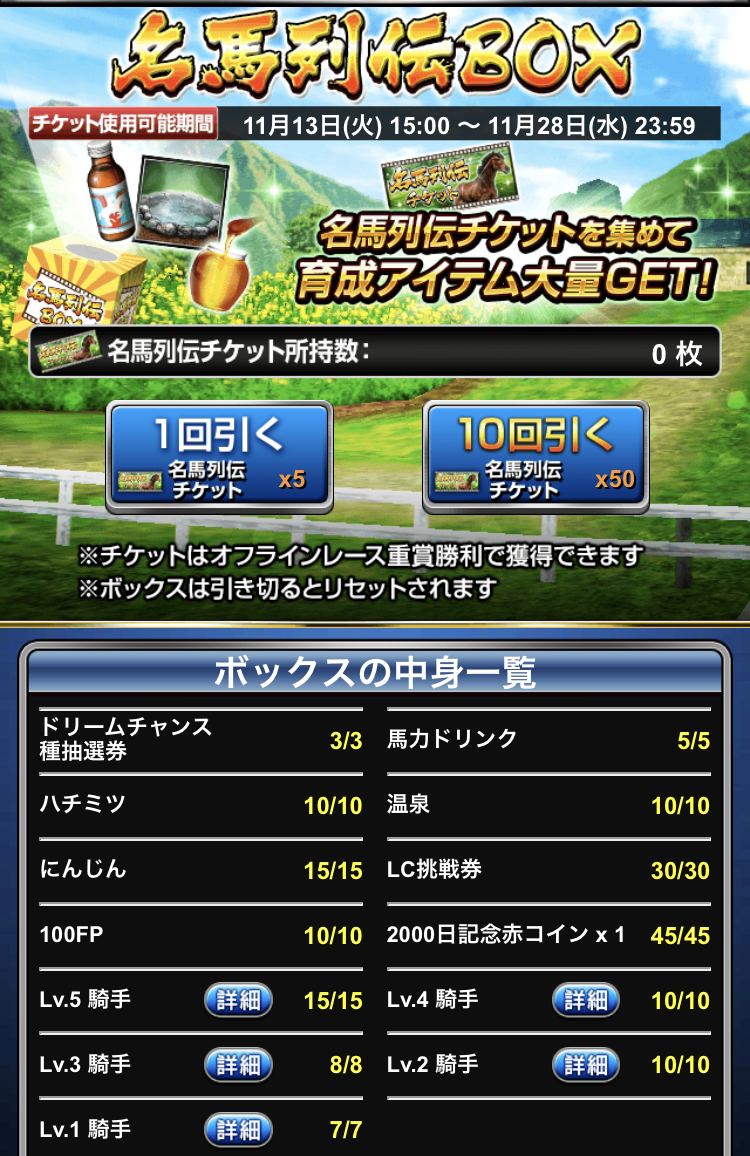Open 詳細 for Lv.4 騎手
Image resolution: width=750 pixels, height=1156 pixels.
(x=585, y=999)
